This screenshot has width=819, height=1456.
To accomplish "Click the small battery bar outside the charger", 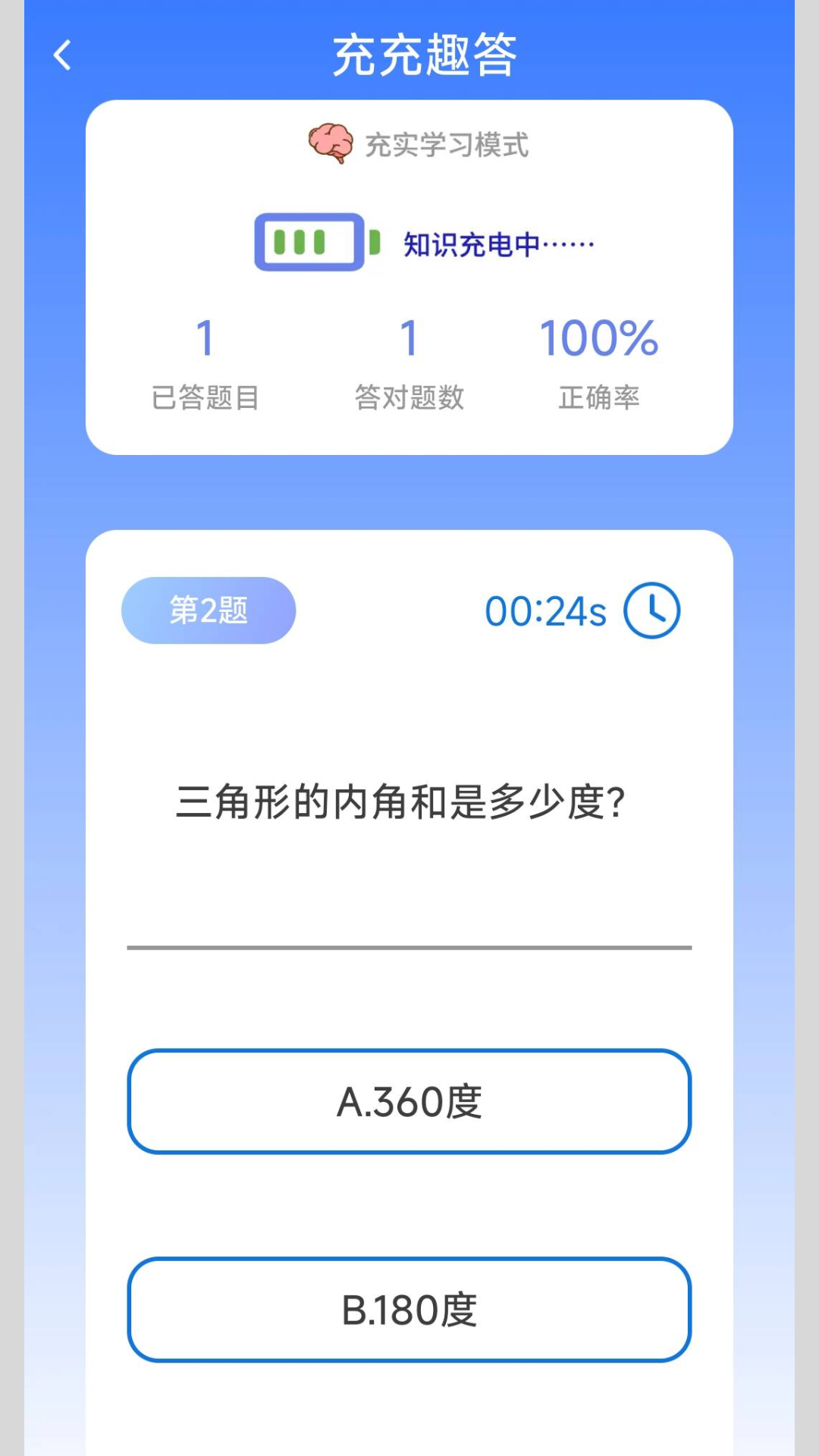I will tap(374, 241).
